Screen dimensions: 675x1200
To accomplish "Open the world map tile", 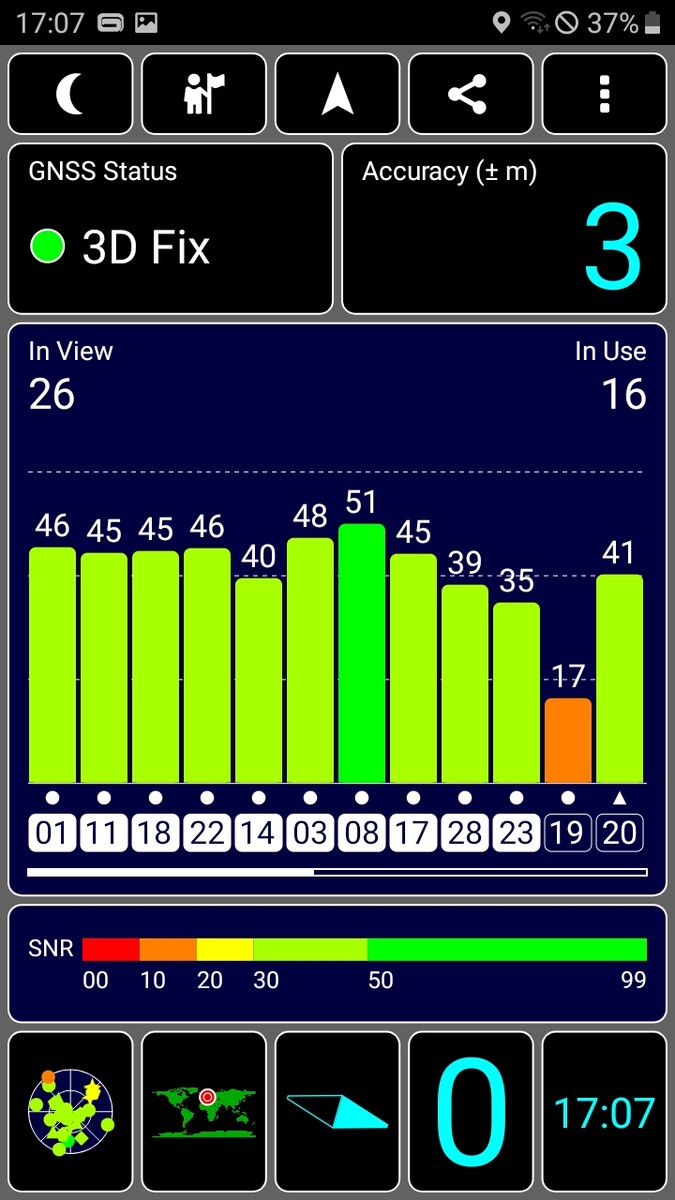I will 204,1110.
